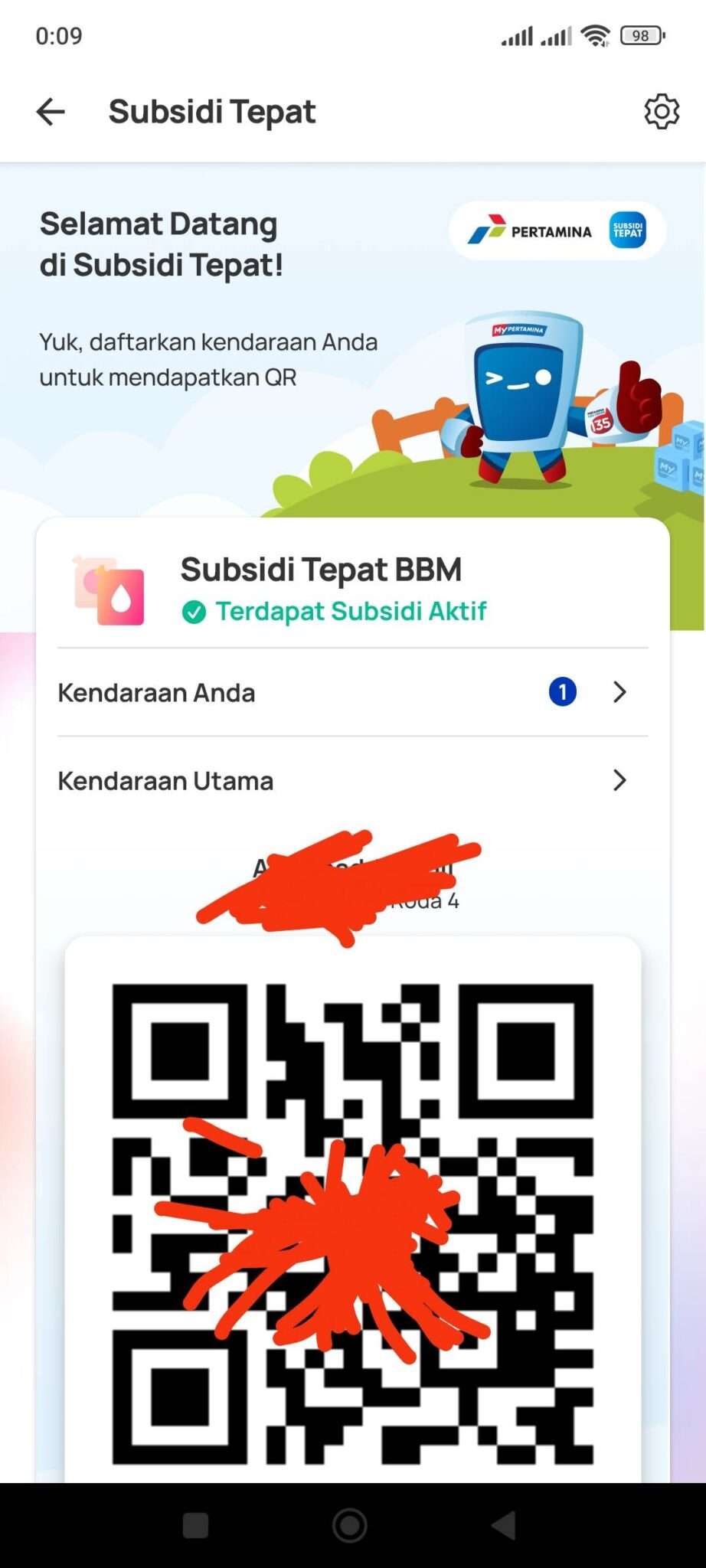Tap the chevron next to Kendaraan Anda
Image resolution: width=706 pixels, height=1568 pixels.
tap(619, 692)
